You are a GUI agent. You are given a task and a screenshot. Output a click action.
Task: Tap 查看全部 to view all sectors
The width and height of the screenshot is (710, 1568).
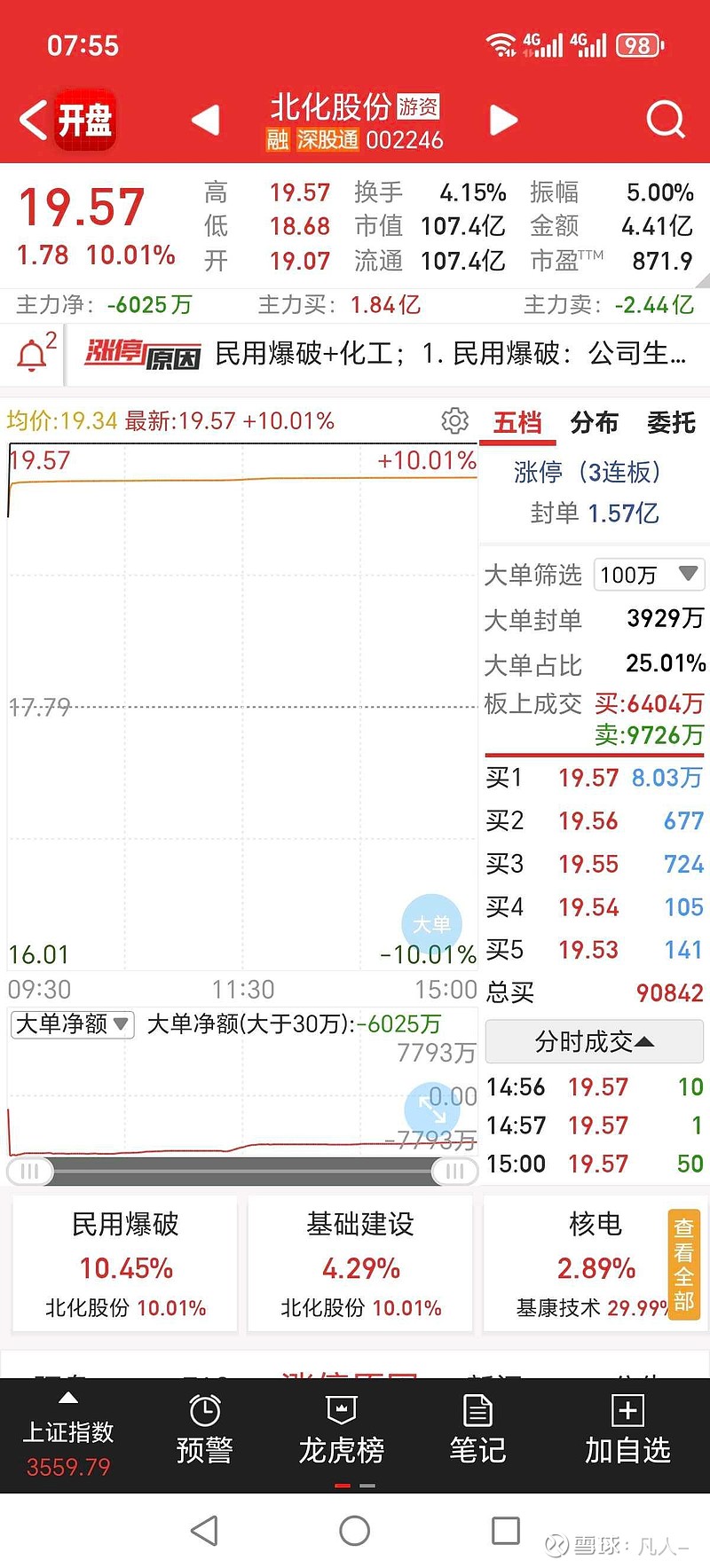(683, 1265)
